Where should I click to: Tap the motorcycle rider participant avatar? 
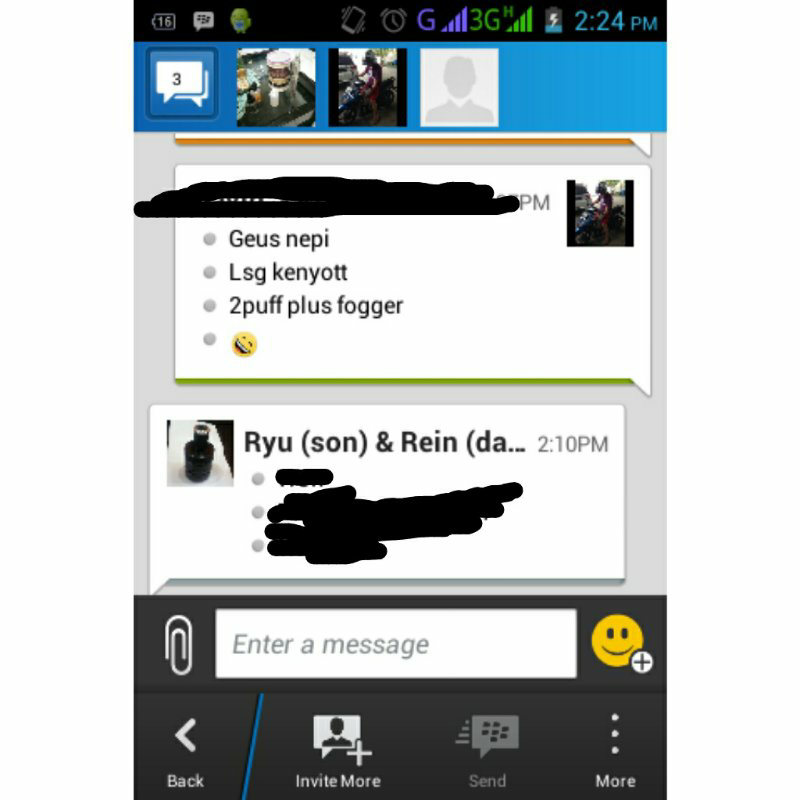[x=367, y=87]
